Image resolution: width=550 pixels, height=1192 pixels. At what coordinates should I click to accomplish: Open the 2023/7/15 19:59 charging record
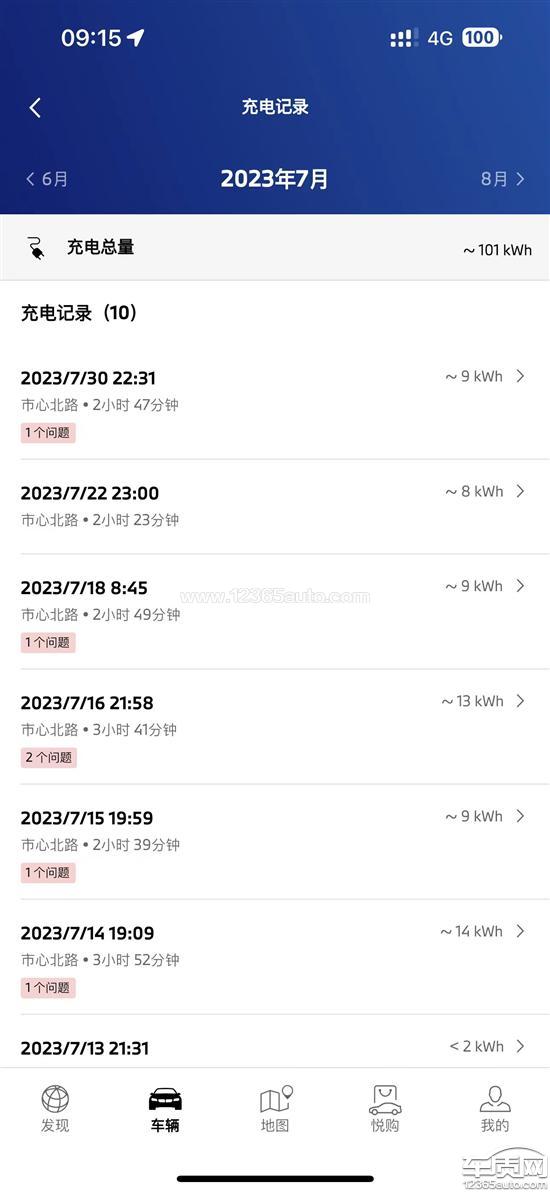(x=275, y=842)
